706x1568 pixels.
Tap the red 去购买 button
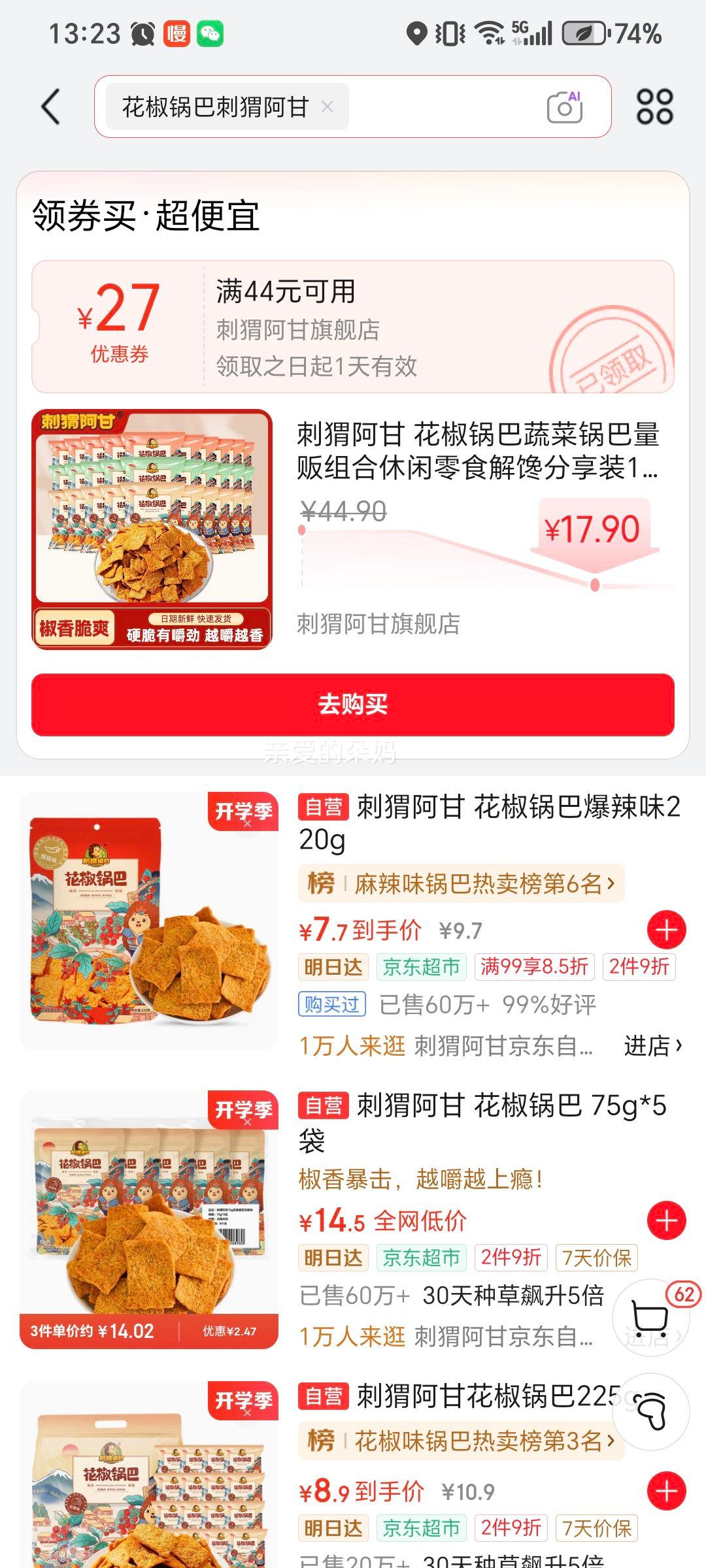click(353, 704)
